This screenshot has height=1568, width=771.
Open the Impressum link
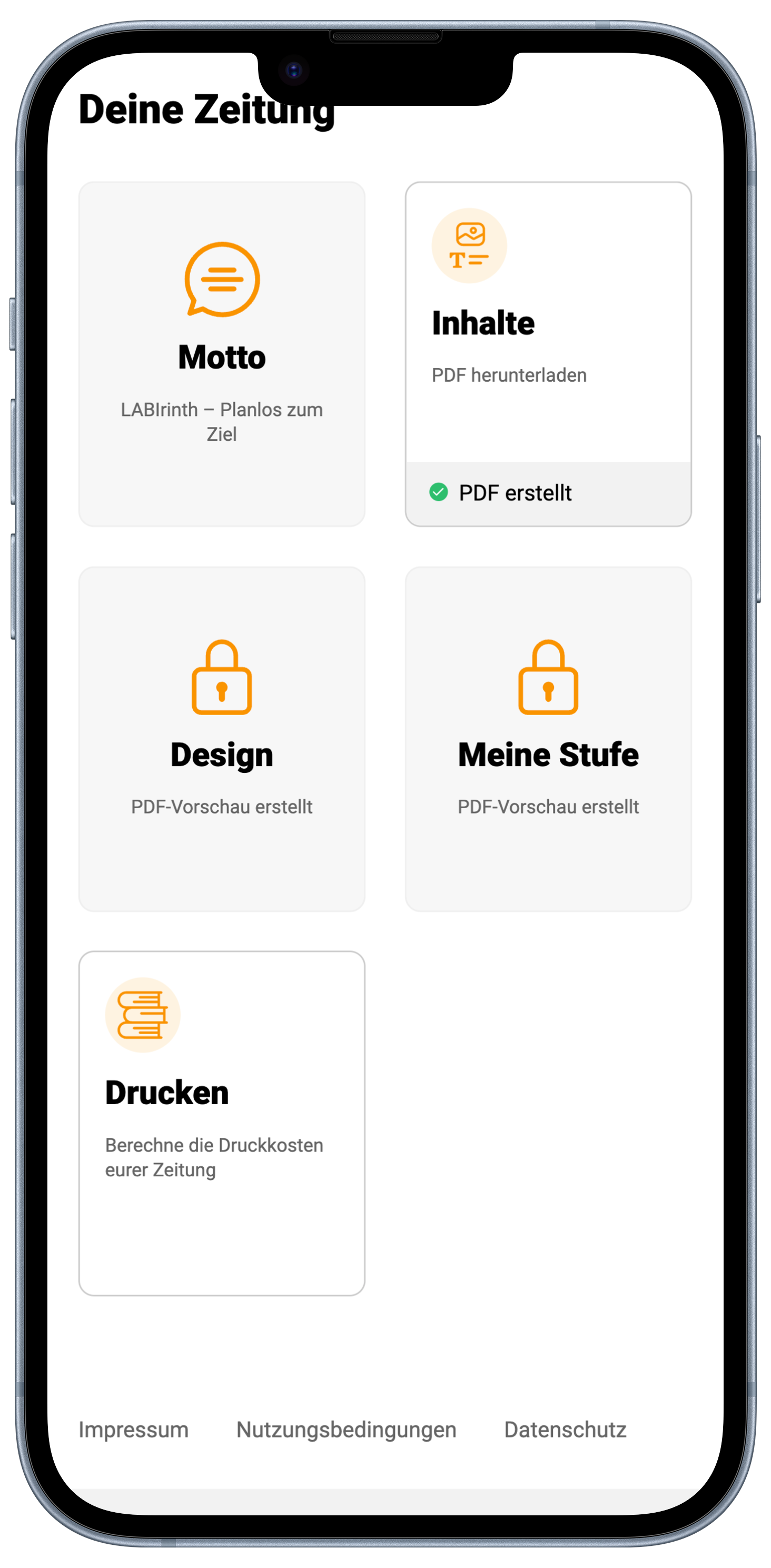133,1429
